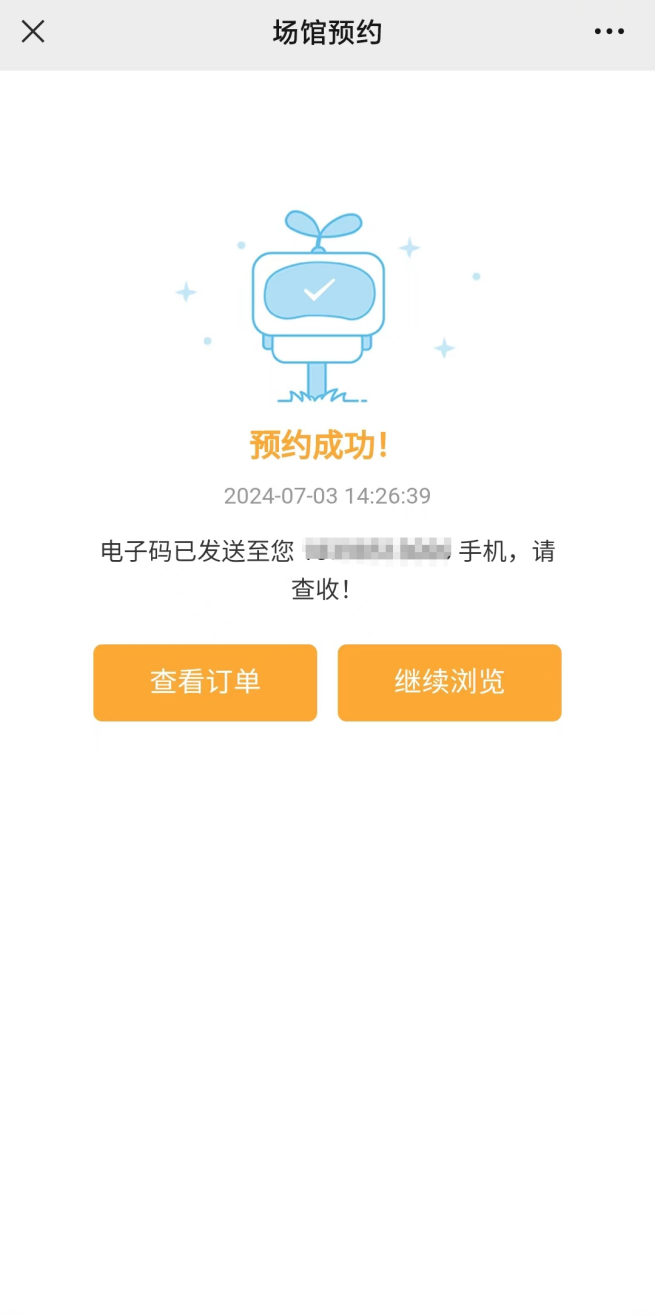Open the three-dot overflow menu
The width and height of the screenshot is (655, 1316).
609,32
